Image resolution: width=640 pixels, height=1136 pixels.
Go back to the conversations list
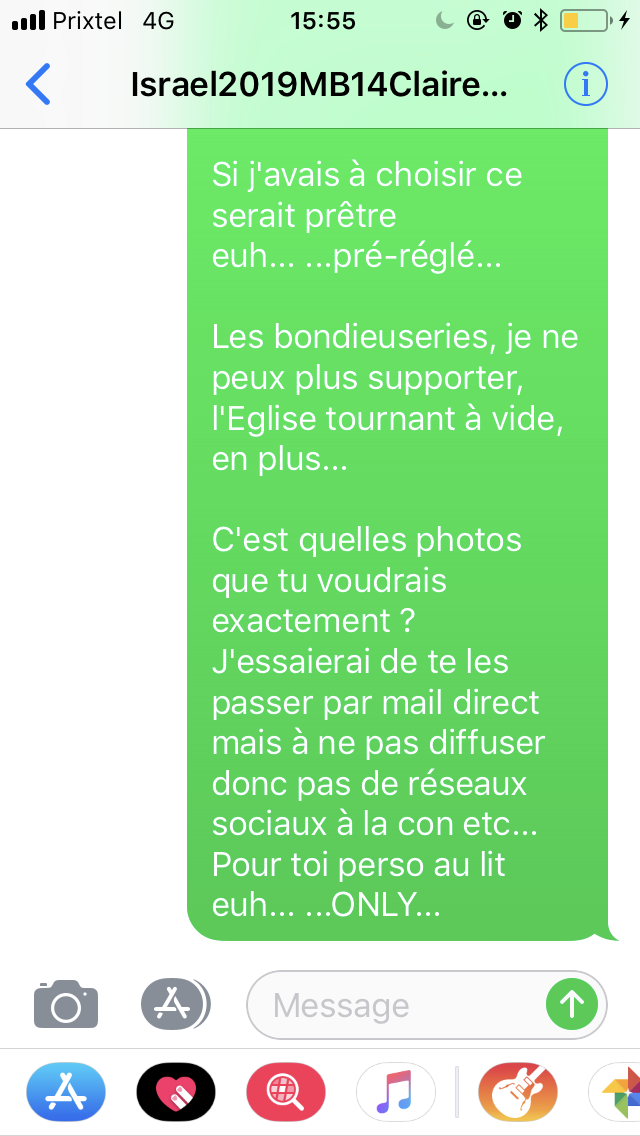point(38,84)
